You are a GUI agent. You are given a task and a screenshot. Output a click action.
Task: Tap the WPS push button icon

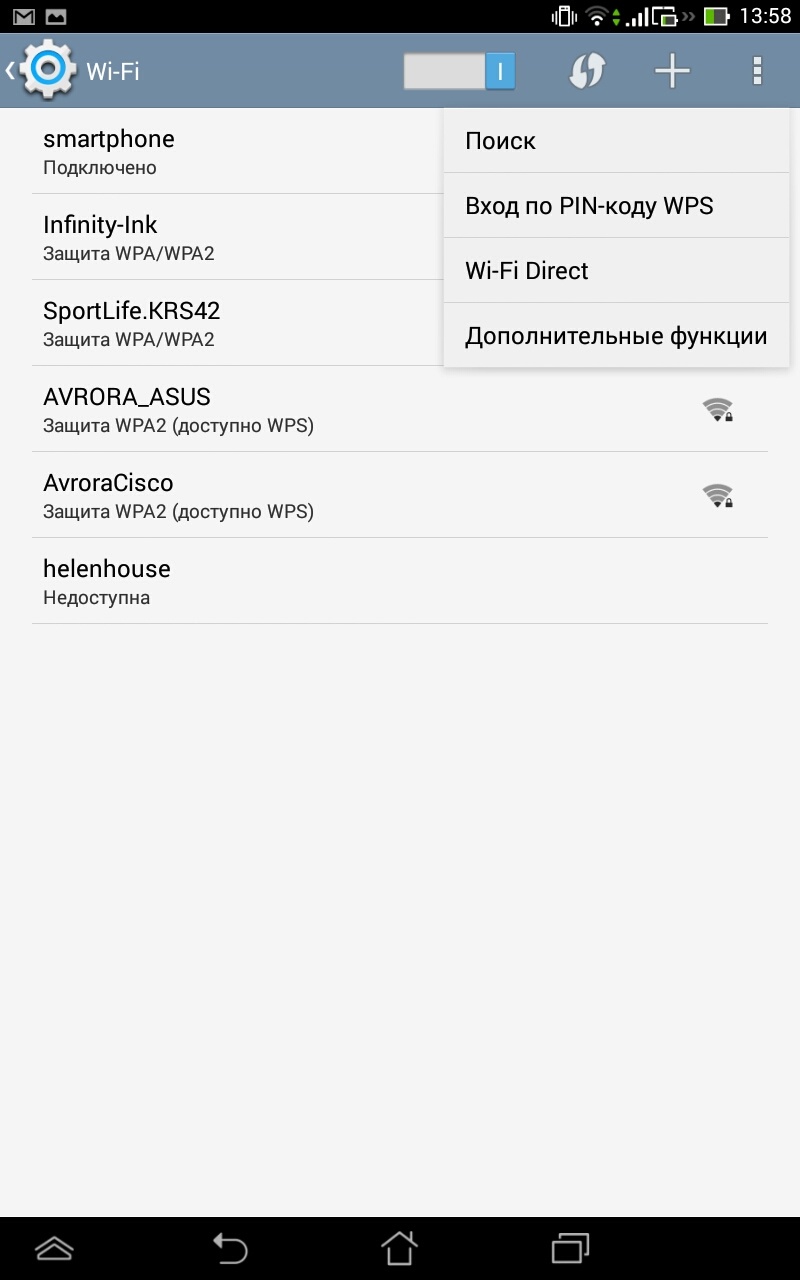(587, 71)
